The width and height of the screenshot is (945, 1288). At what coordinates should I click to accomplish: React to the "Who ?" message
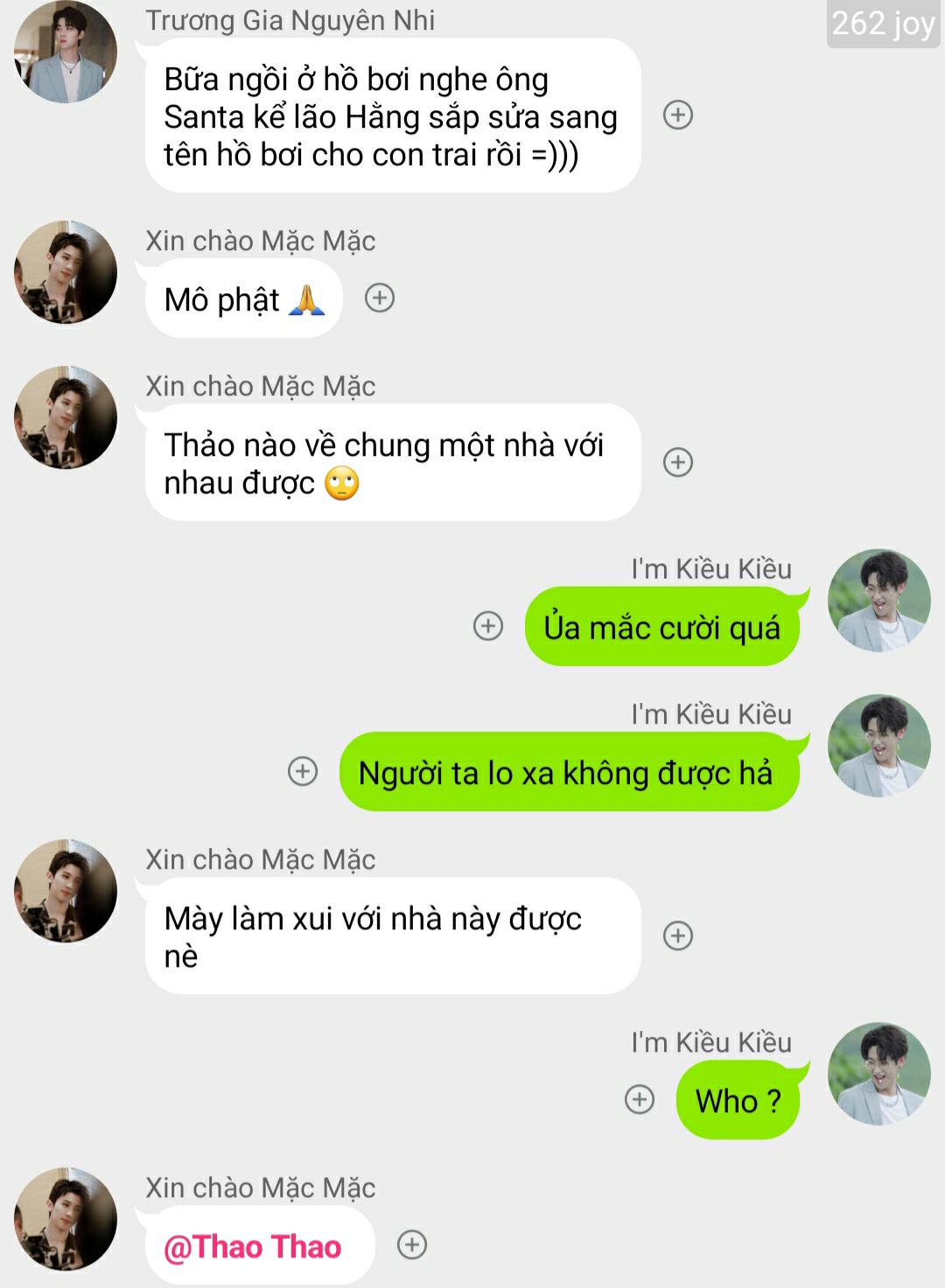(640, 1099)
